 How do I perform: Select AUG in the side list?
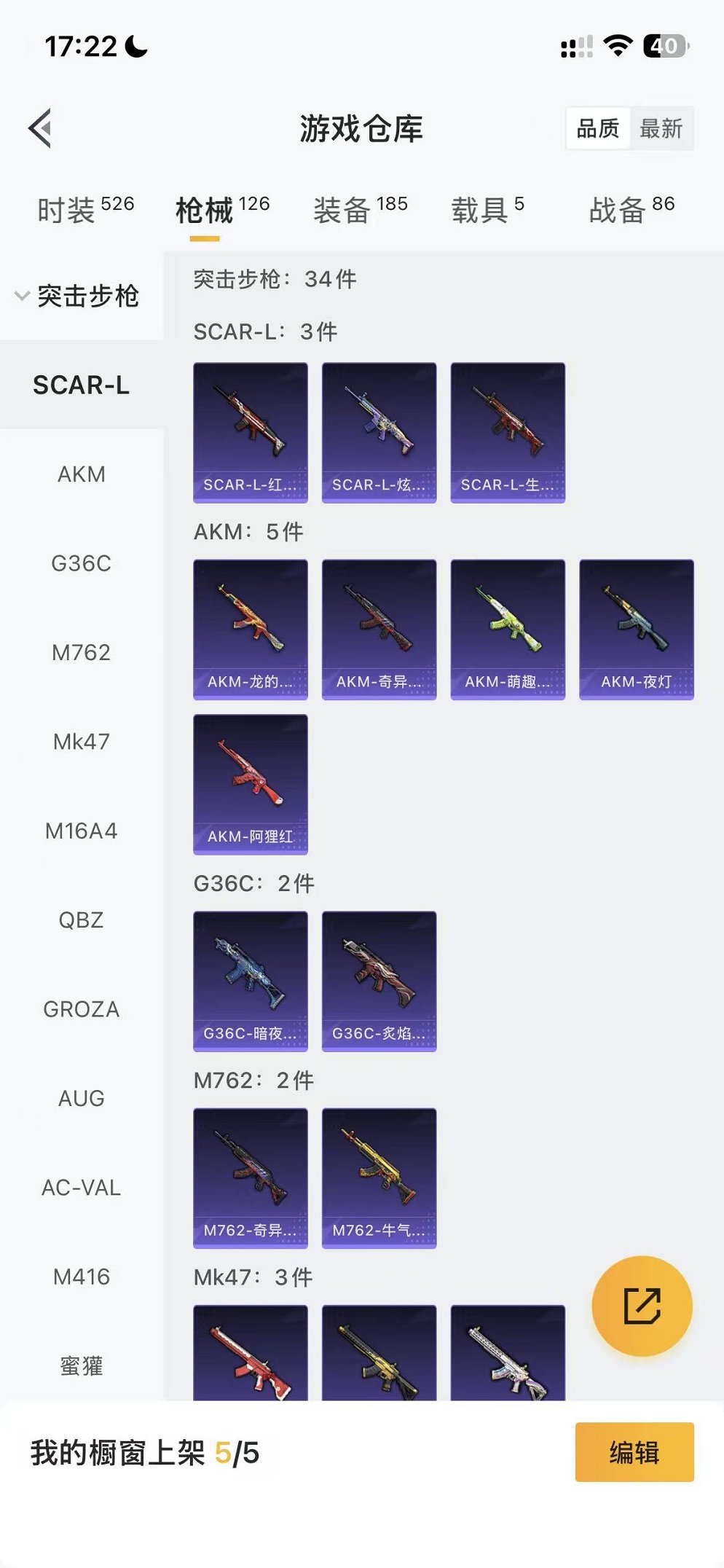click(82, 1098)
